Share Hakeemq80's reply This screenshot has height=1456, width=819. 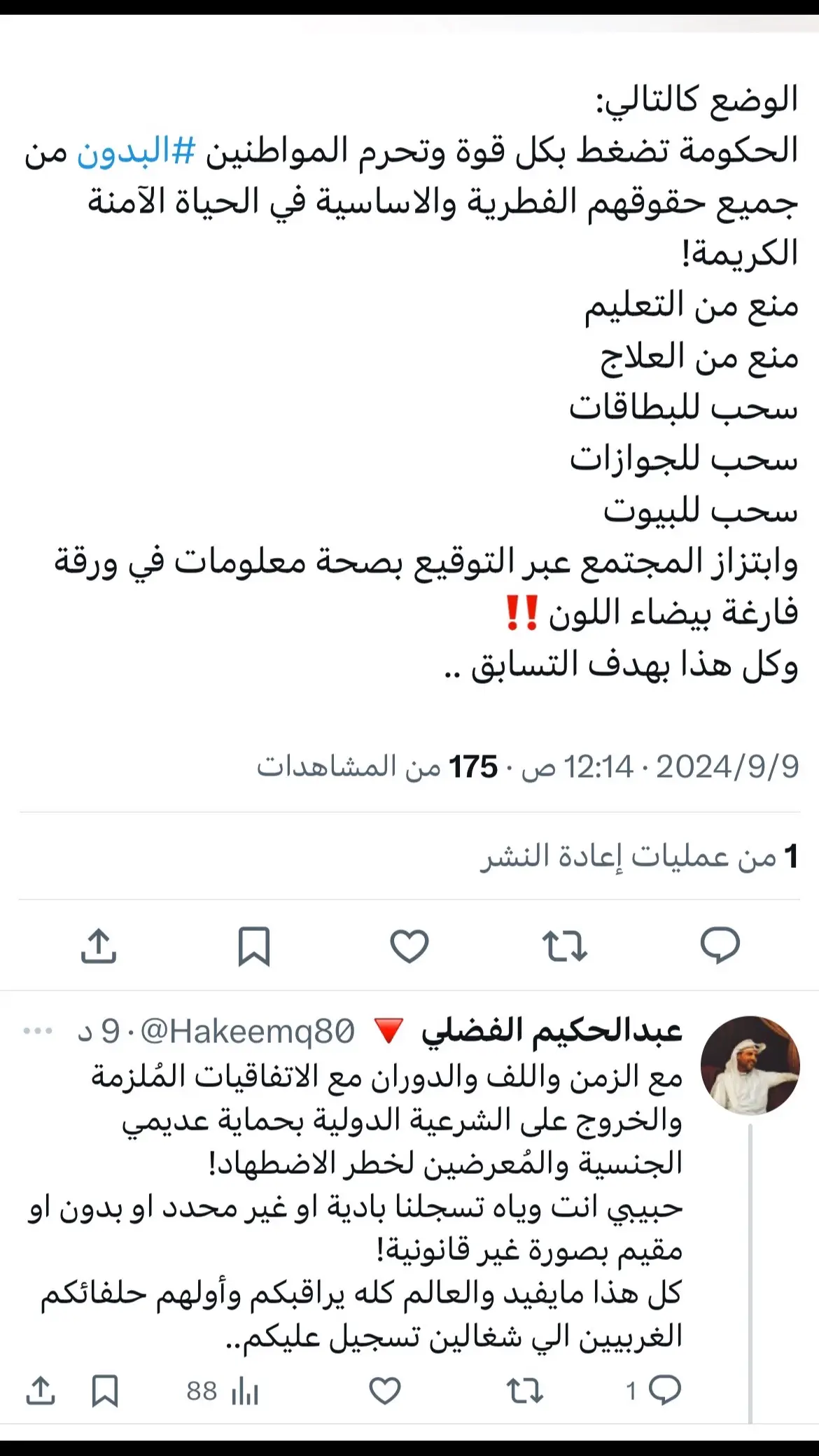(40, 1390)
